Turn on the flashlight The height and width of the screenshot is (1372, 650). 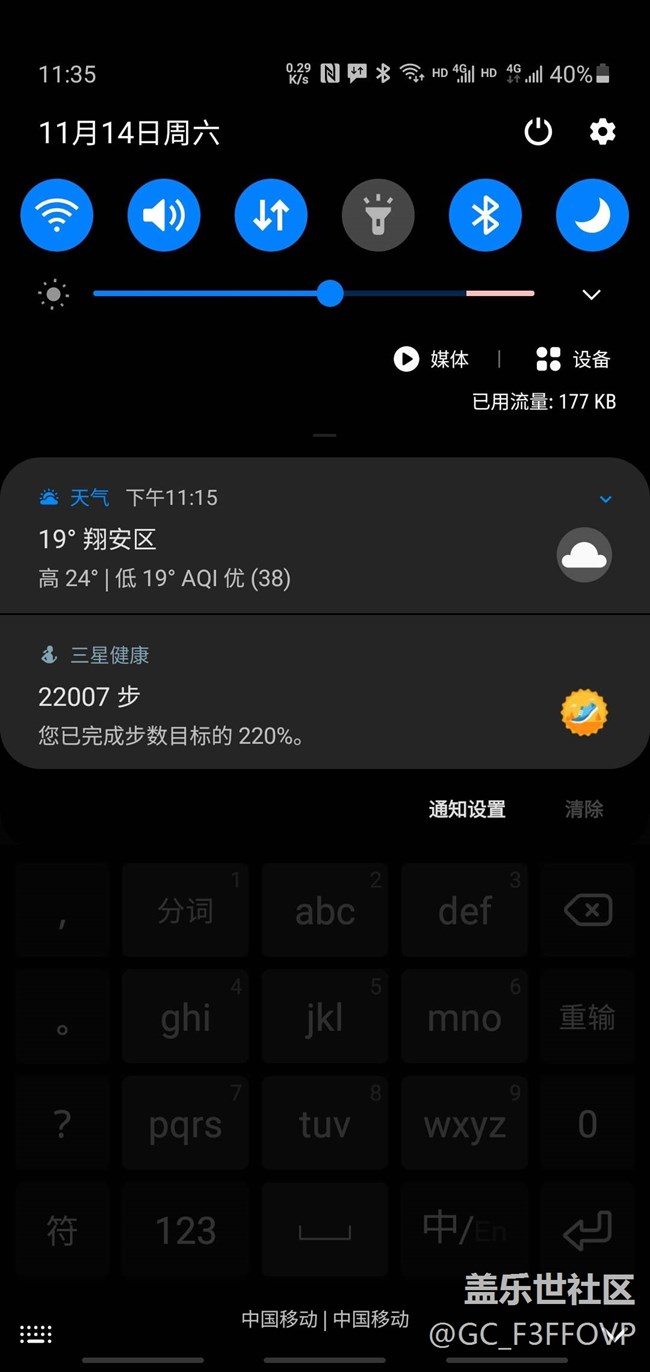pos(378,215)
